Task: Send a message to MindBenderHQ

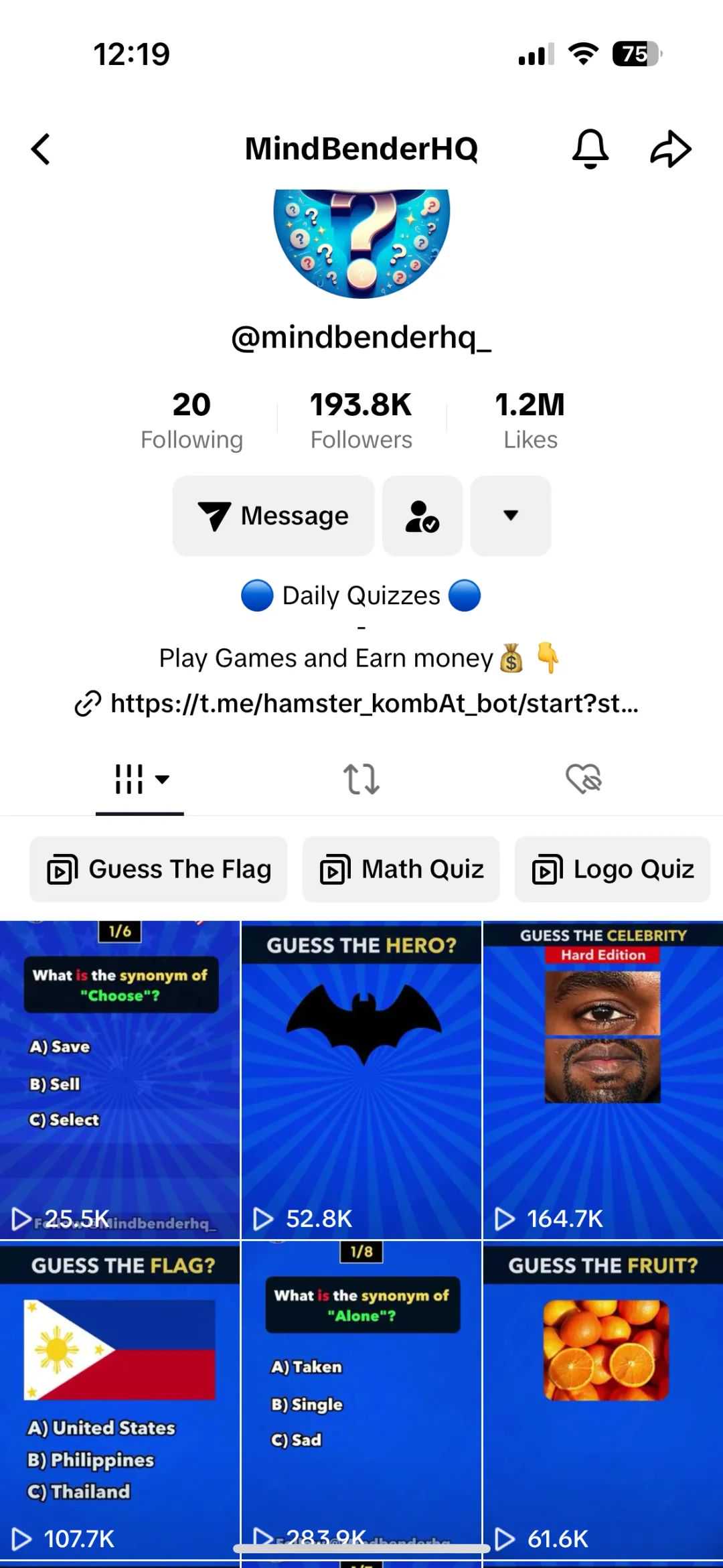Action: click(x=273, y=516)
